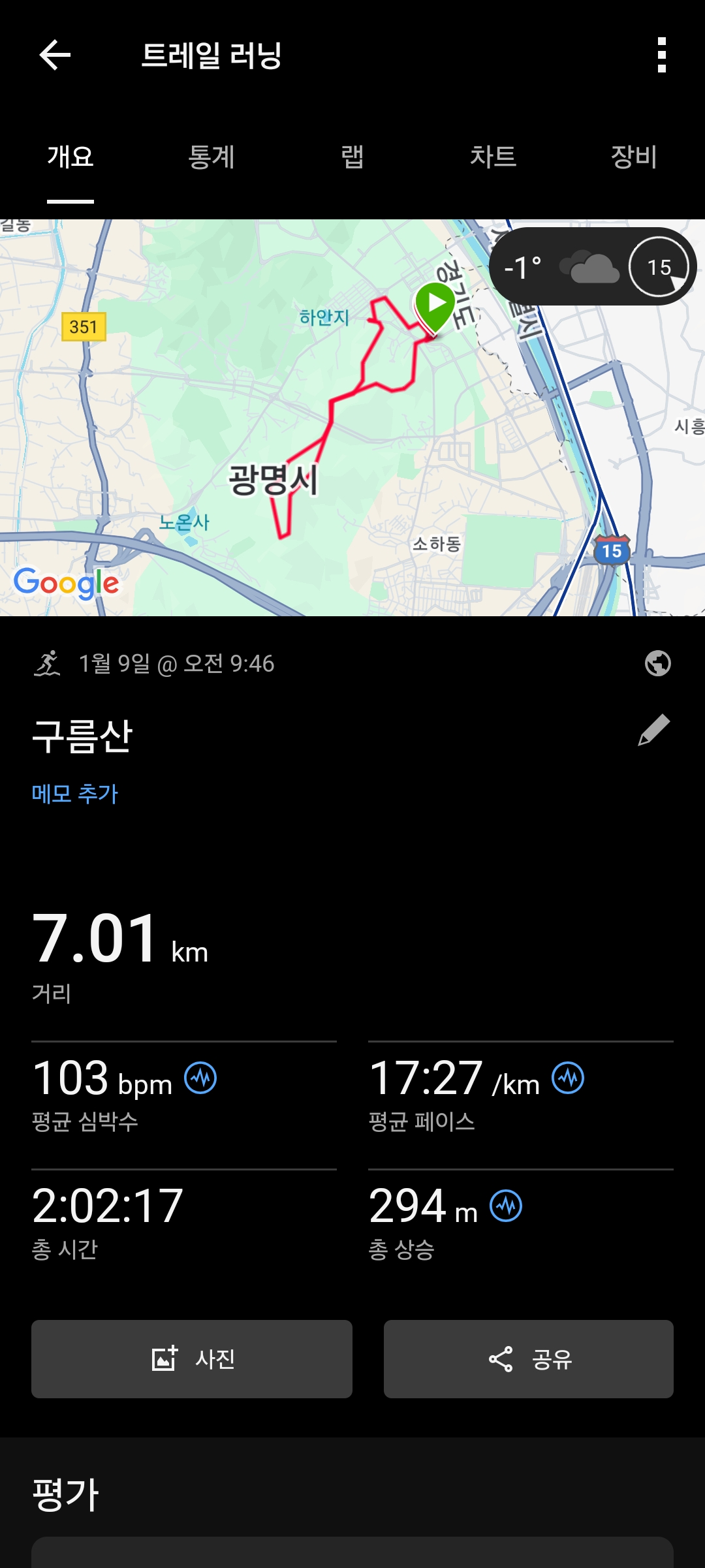Open 메모 추가 to add a note
The width and height of the screenshot is (705, 1568).
(74, 792)
